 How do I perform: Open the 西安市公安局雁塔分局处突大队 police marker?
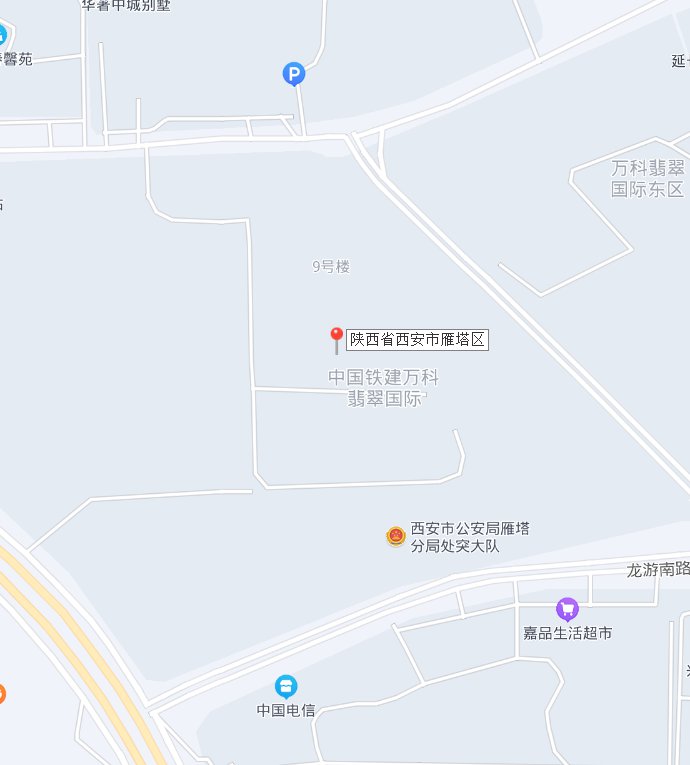pos(396,536)
